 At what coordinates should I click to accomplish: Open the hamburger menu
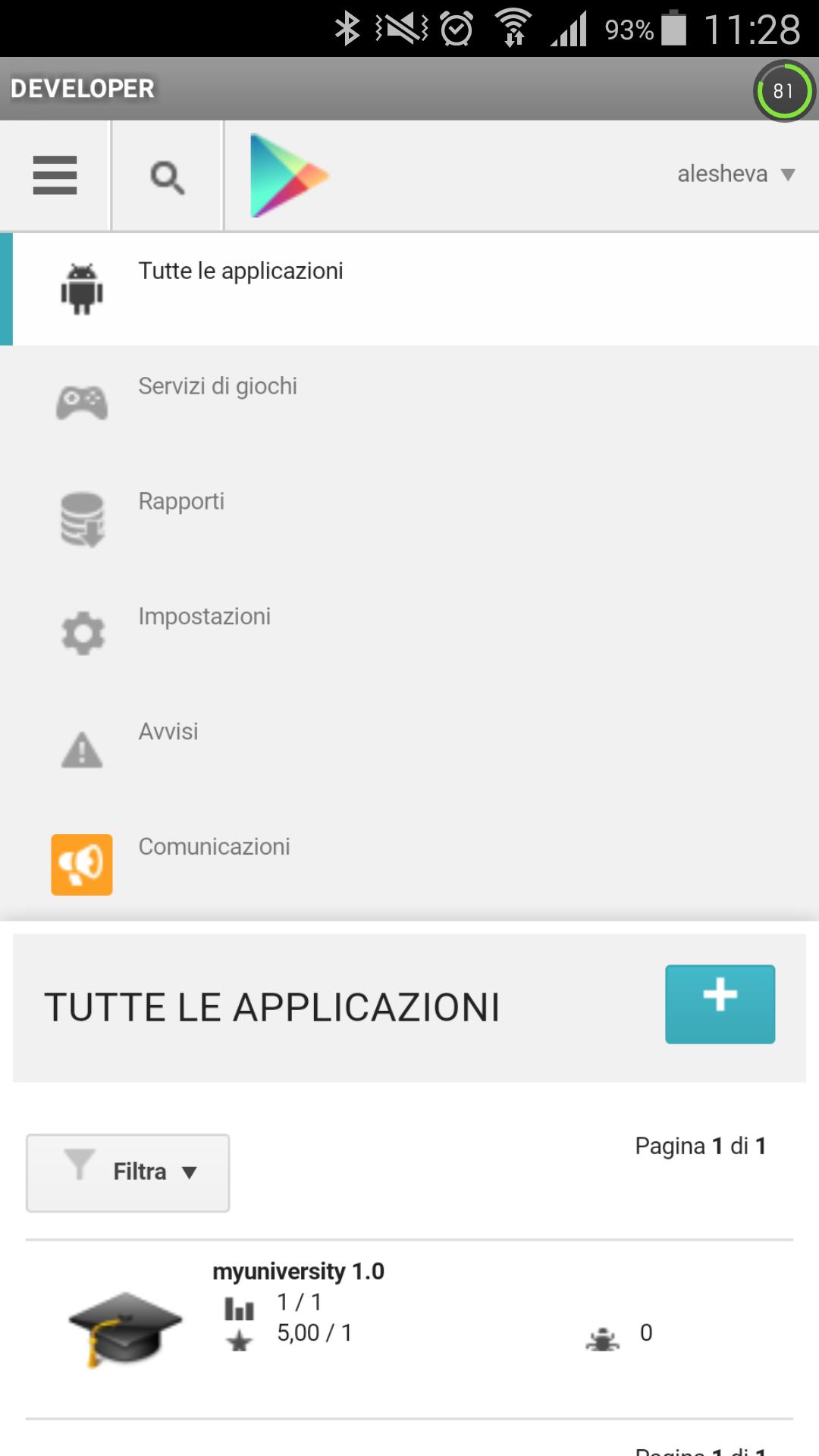pyautogui.click(x=55, y=175)
